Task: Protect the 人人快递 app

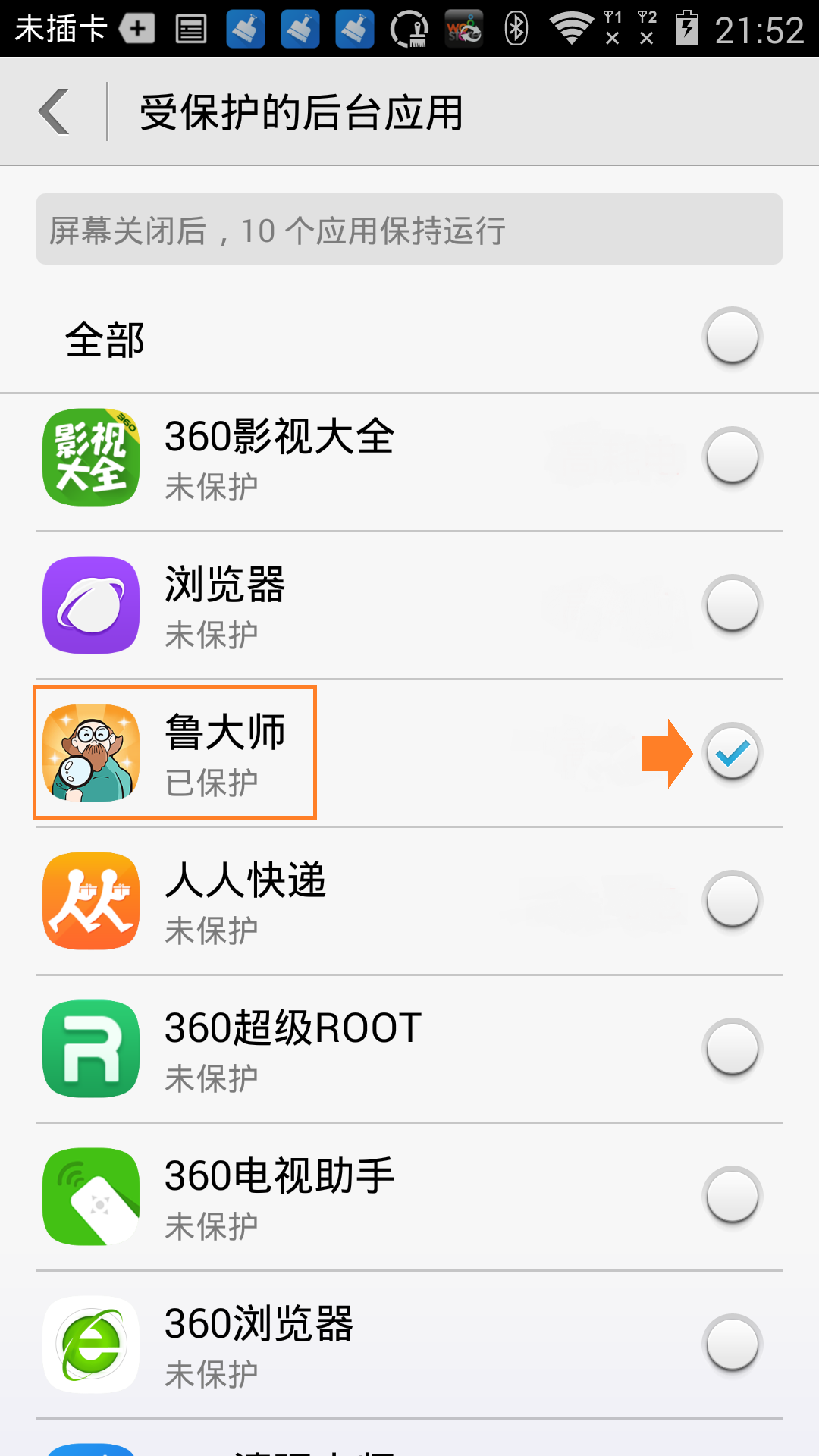Action: pos(732,900)
